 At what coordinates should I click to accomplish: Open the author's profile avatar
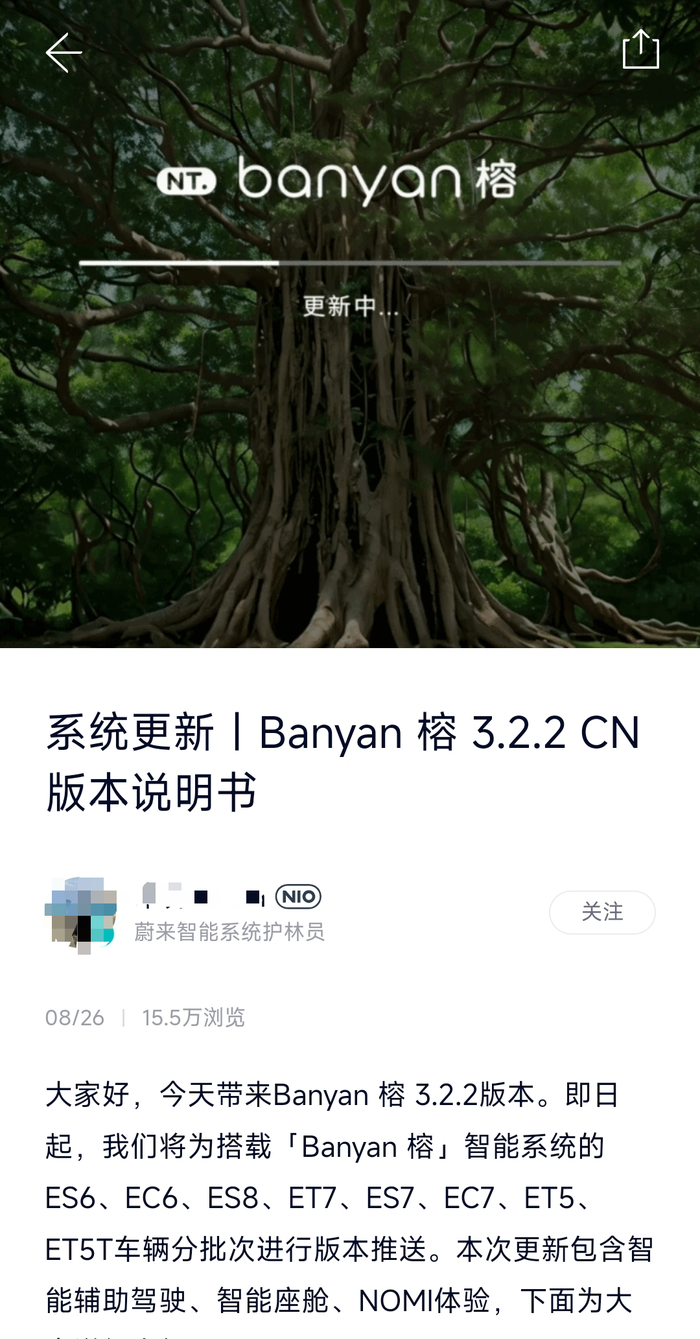point(80,913)
